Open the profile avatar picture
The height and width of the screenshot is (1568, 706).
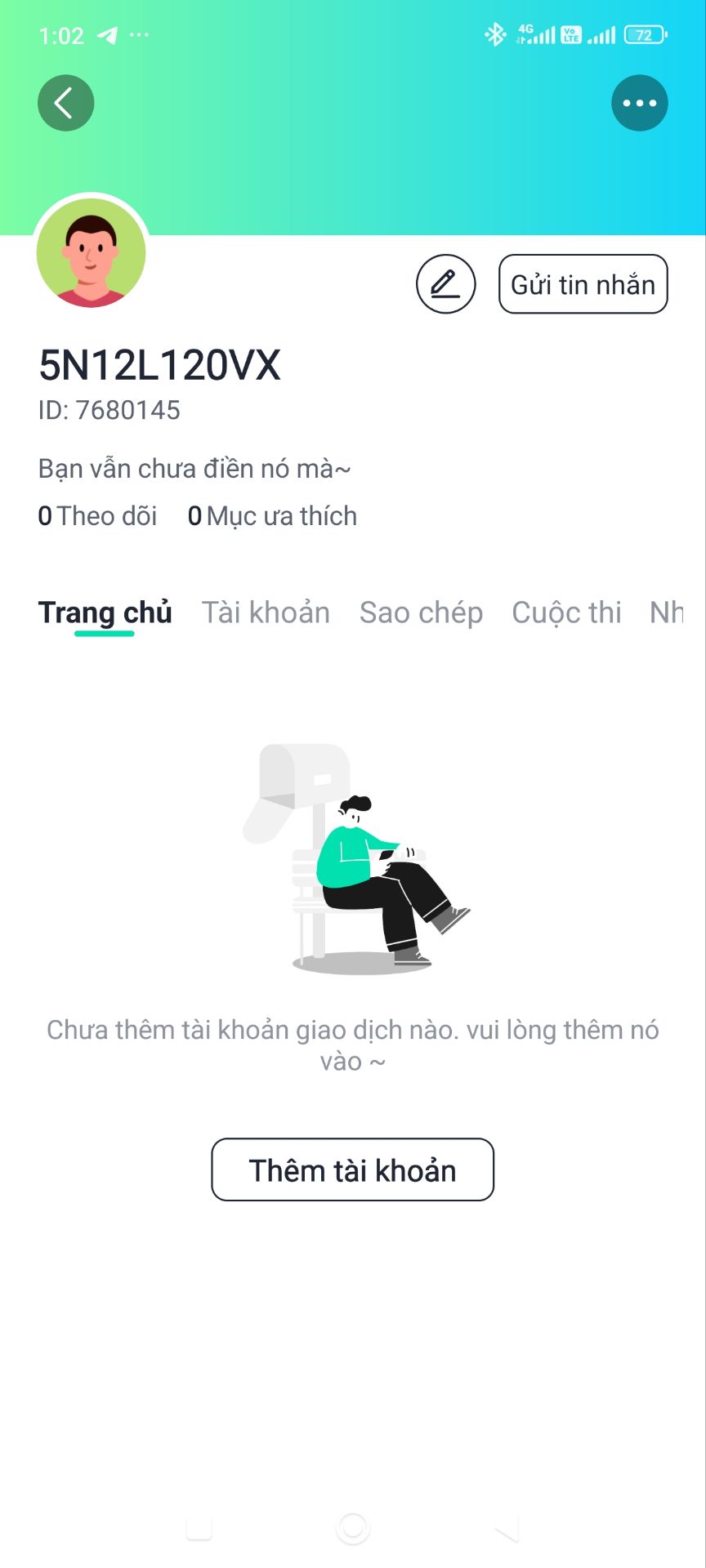tap(92, 252)
